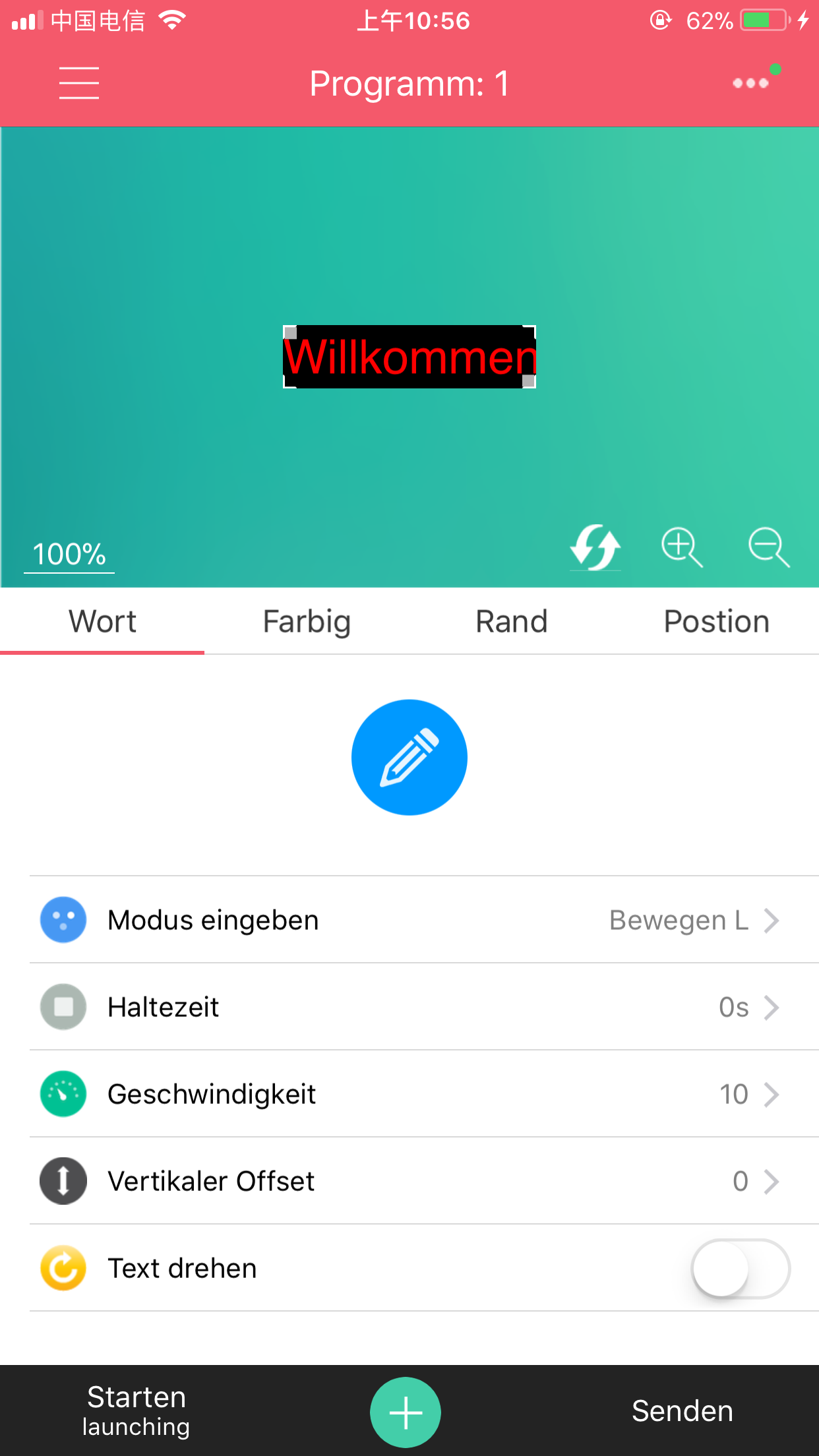The width and height of the screenshot is (819, 1456).
Task: Zoom out of the preview canvas
Action: [x=769, y=547]
